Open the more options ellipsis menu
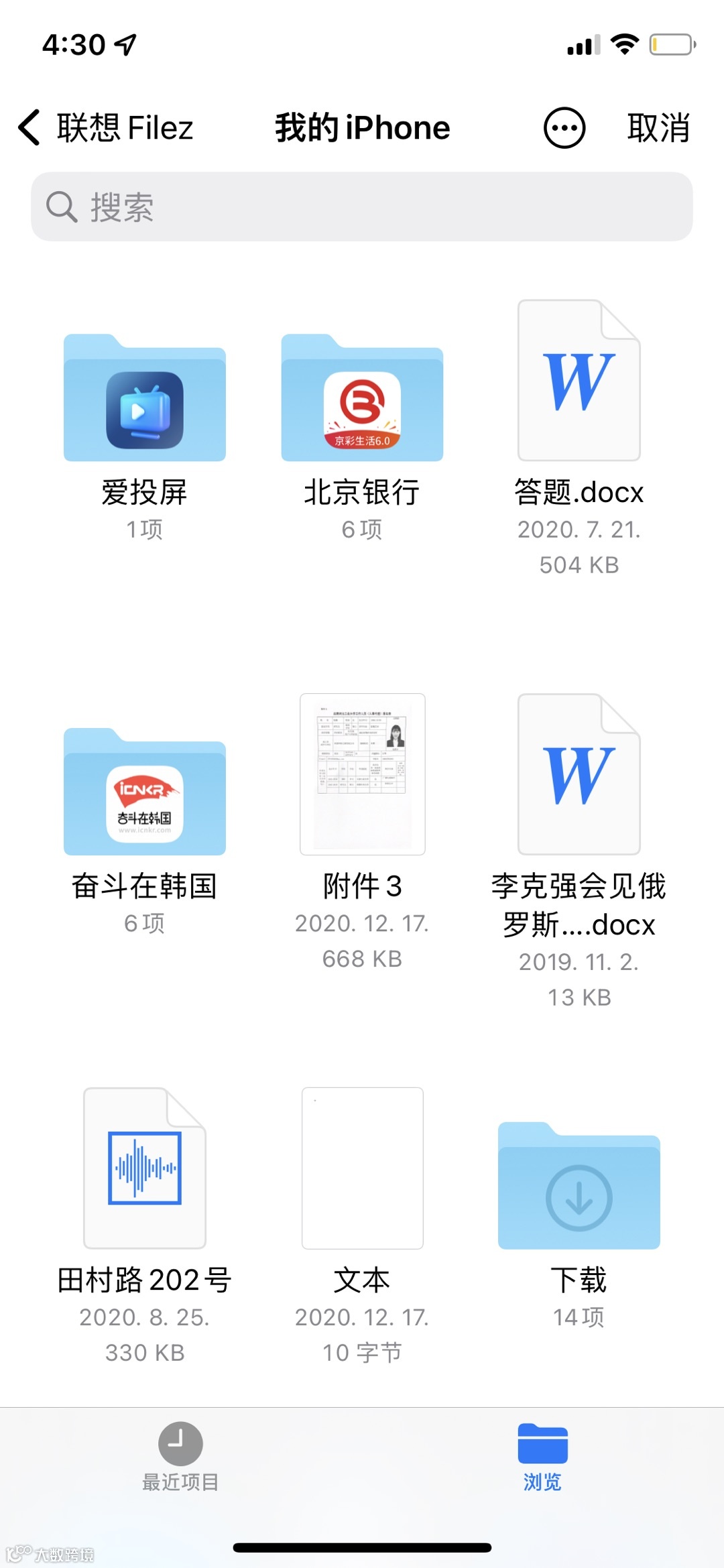The image size is (724, 1568). pyautogui.click(x=564, y=127)
